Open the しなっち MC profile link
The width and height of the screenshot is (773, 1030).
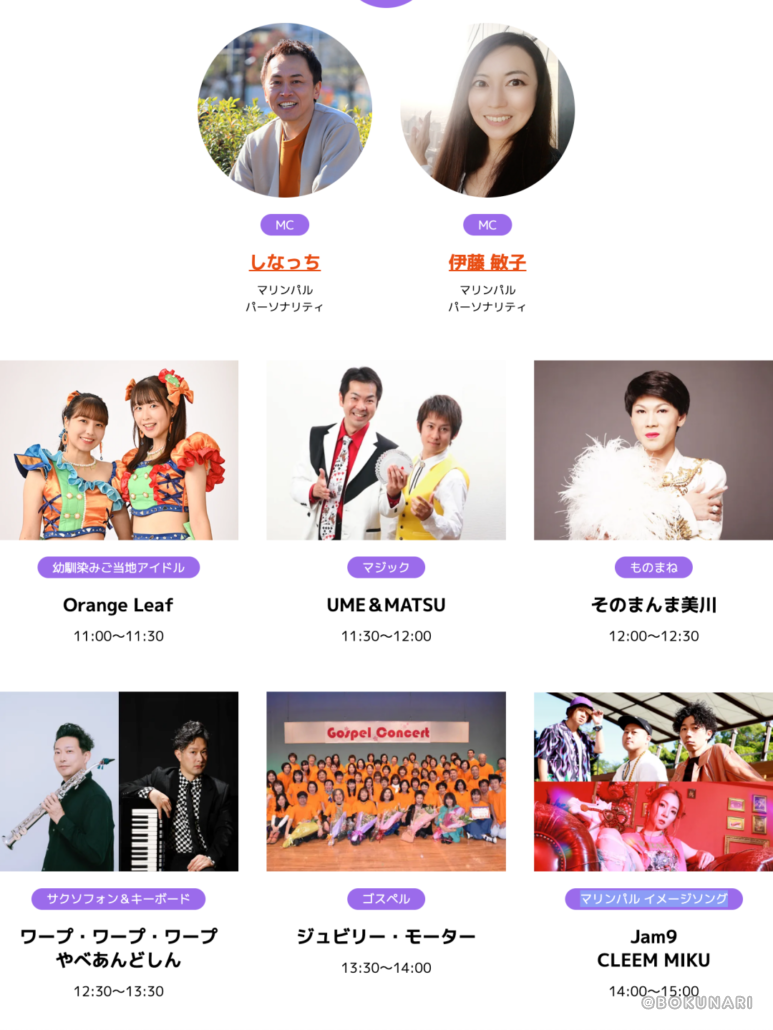point(285,263)
